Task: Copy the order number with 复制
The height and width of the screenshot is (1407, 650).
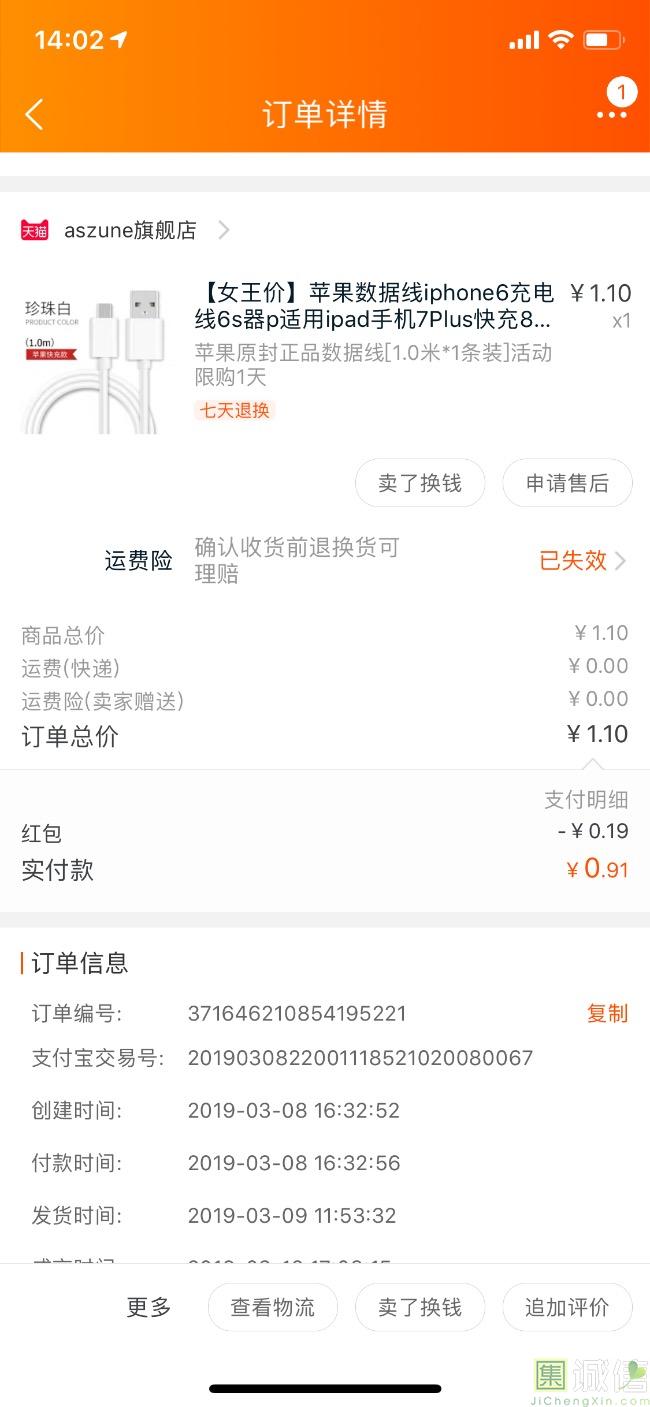Action: click(x=607, y=1013)
